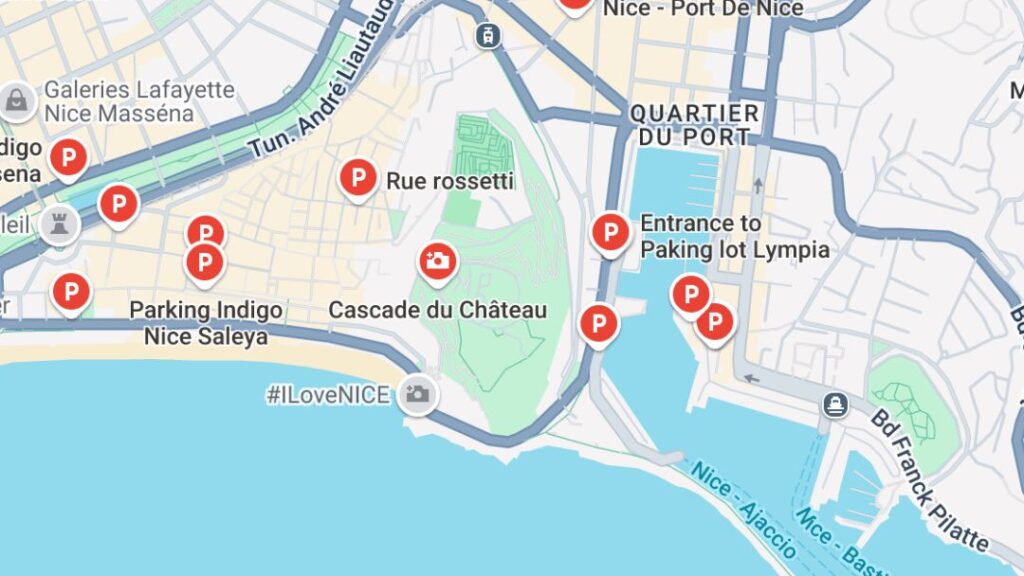Image resolution: width=1024 pixels, height=576 pixels.
Task: Tap the #ILoveNICE camera marker
Action: pos(417,394)
